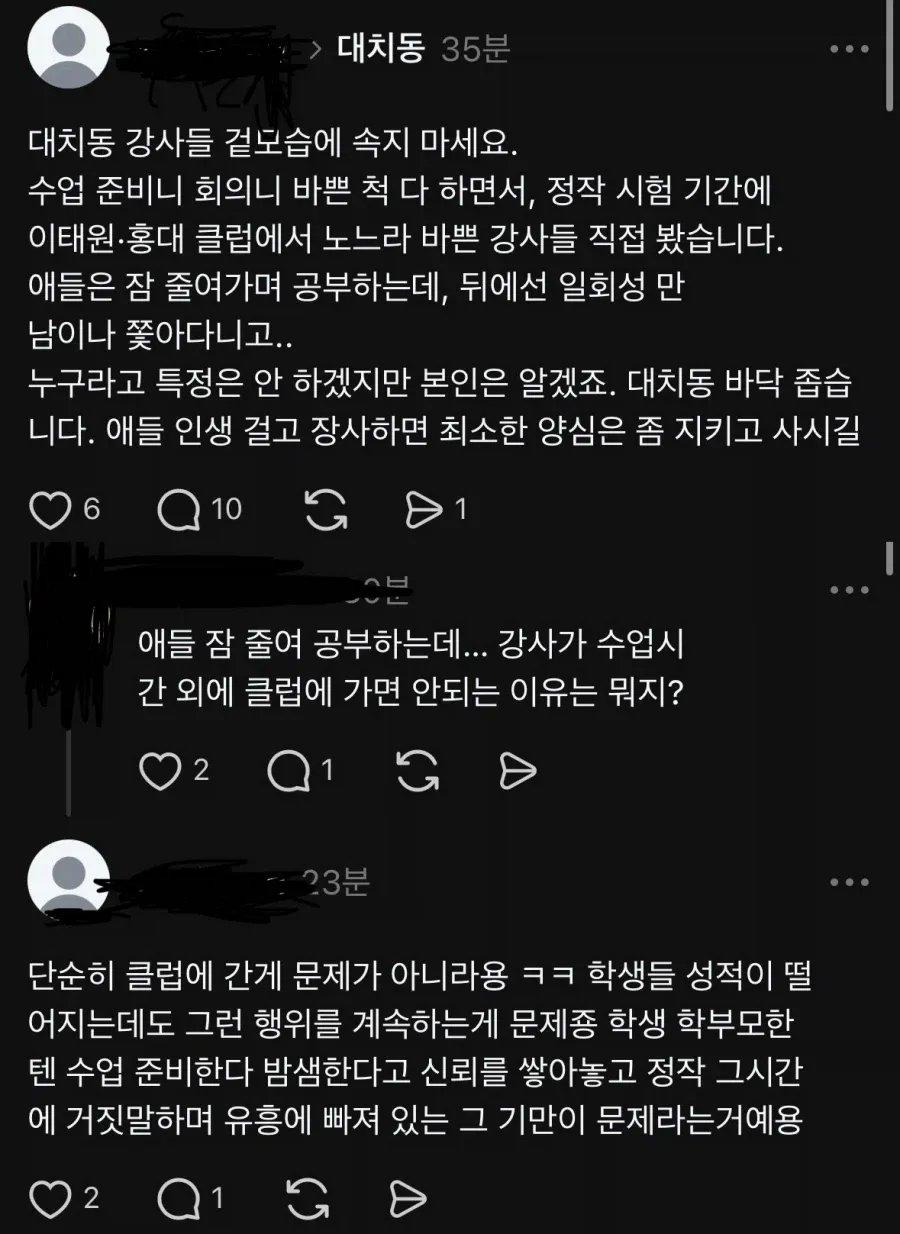The height and width of the screenshot is (1234, 900).
Task: Share the 대치동 강사들 겉모습 post
Action: (x=424, y=510)
